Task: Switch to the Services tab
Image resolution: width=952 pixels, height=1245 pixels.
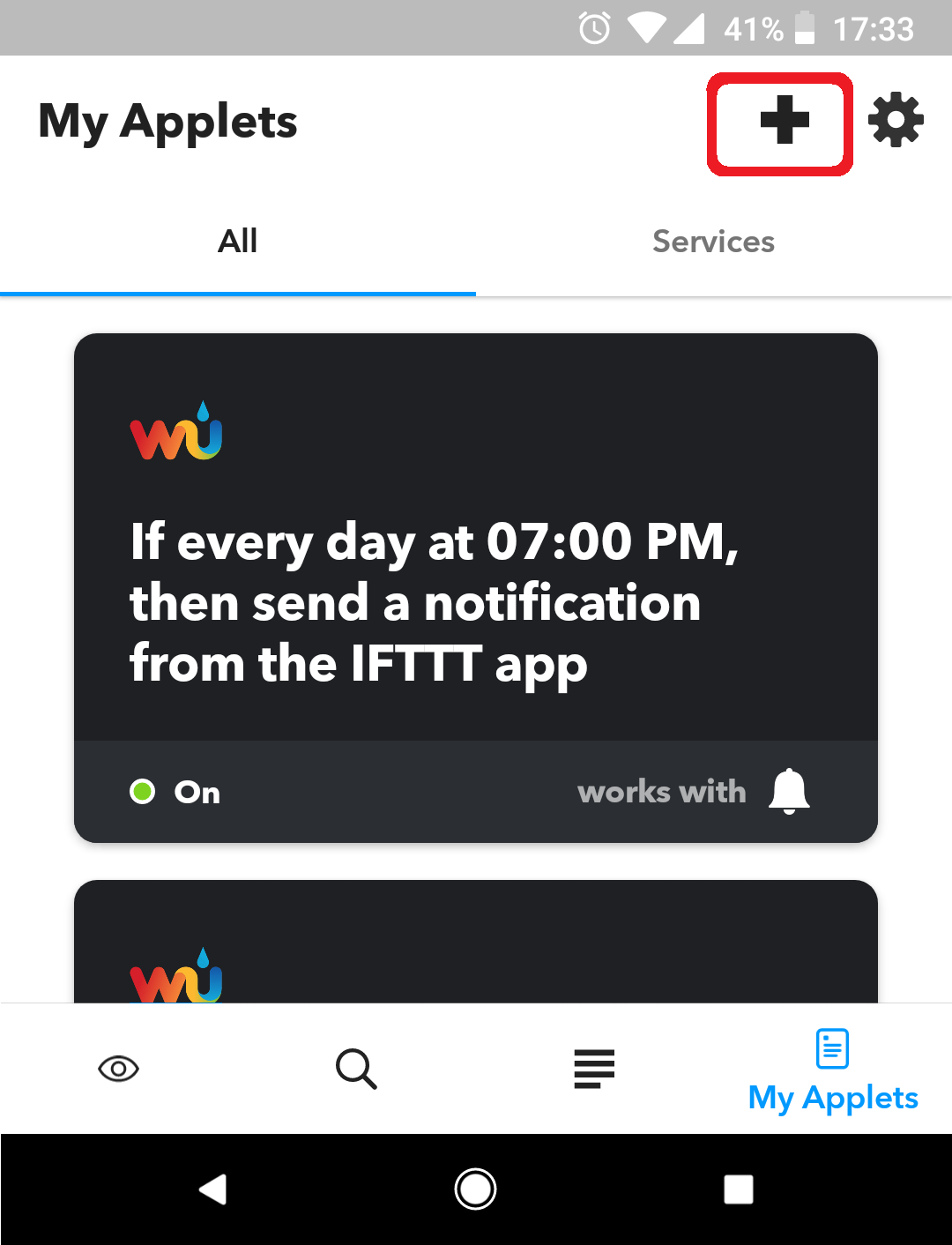Action: coord(713,242)
